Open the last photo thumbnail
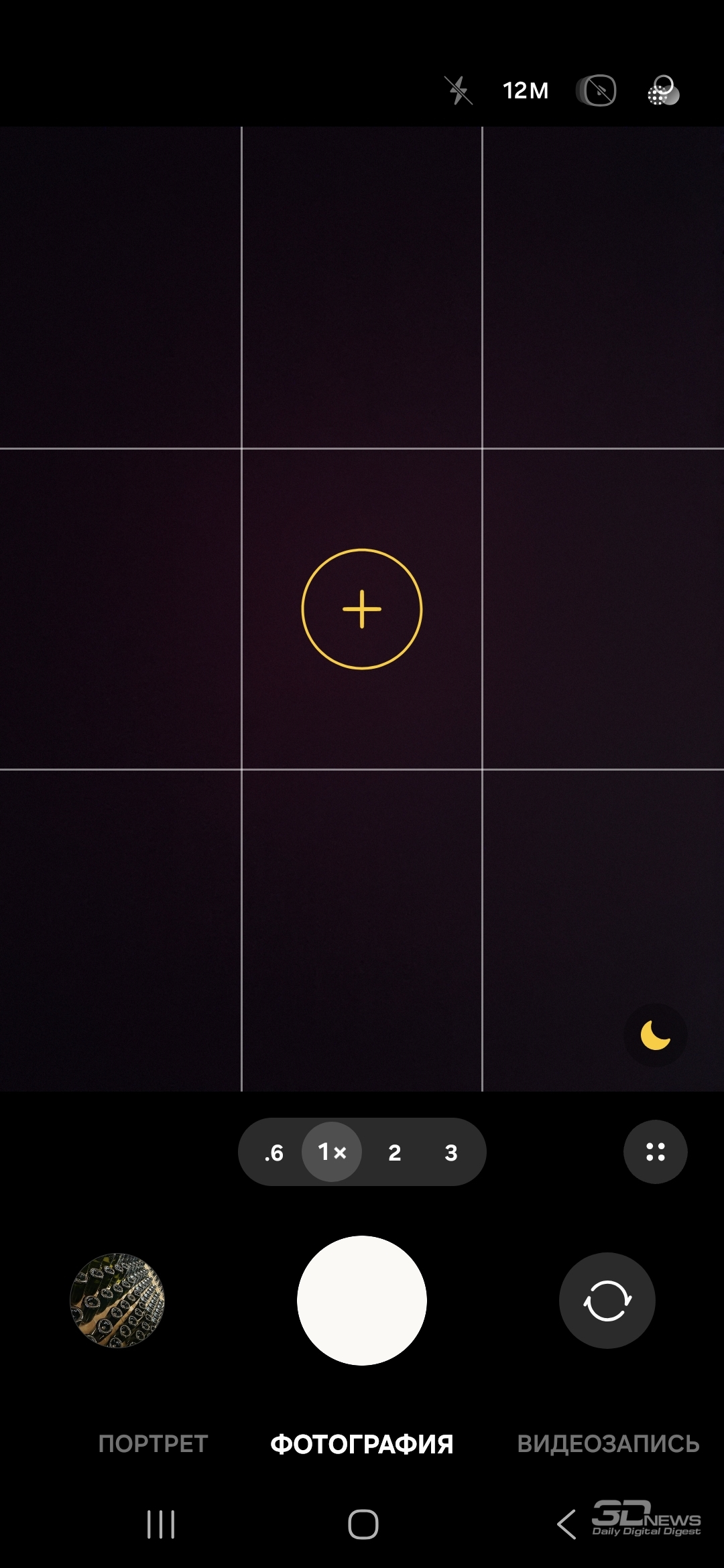 [117, 1301]
